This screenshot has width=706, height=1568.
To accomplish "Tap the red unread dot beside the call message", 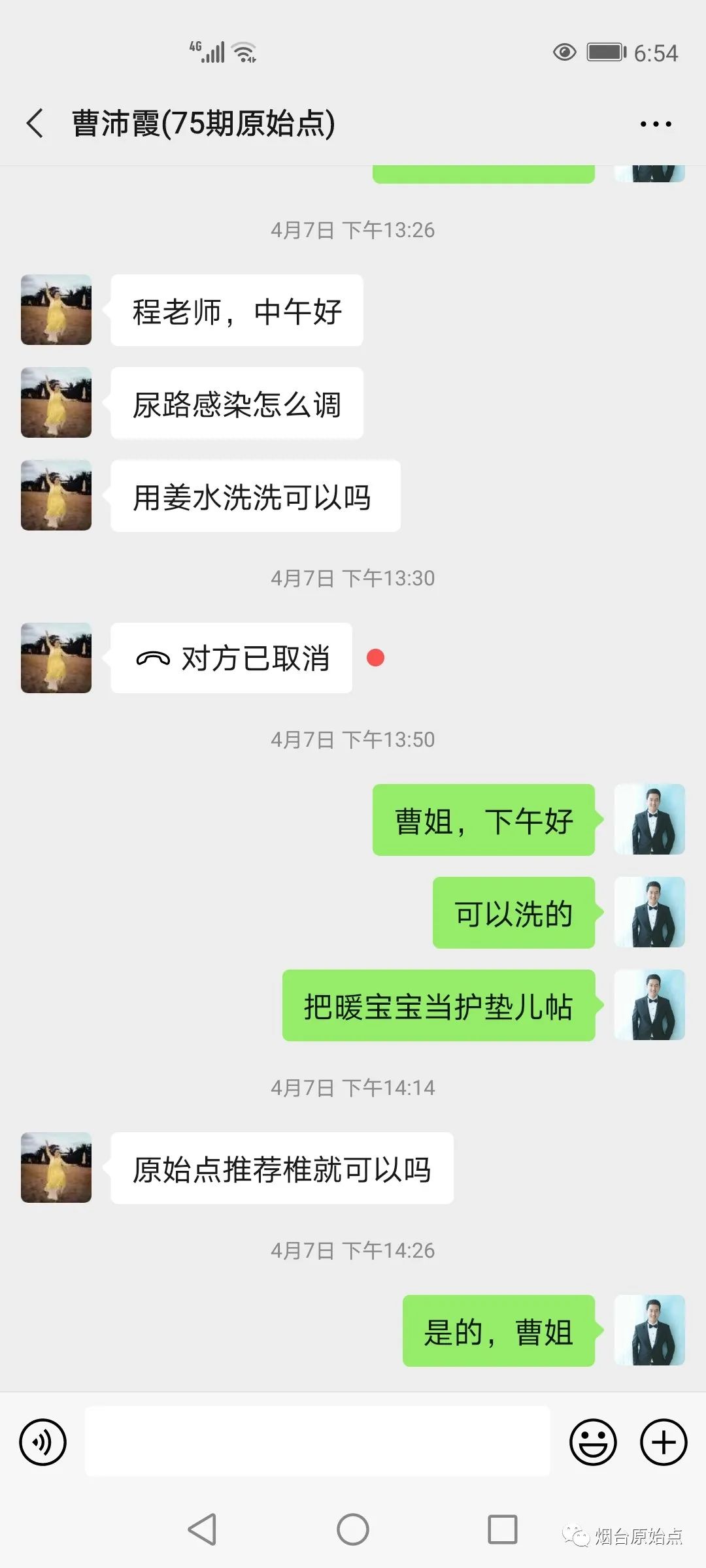I will pos(376,660).
